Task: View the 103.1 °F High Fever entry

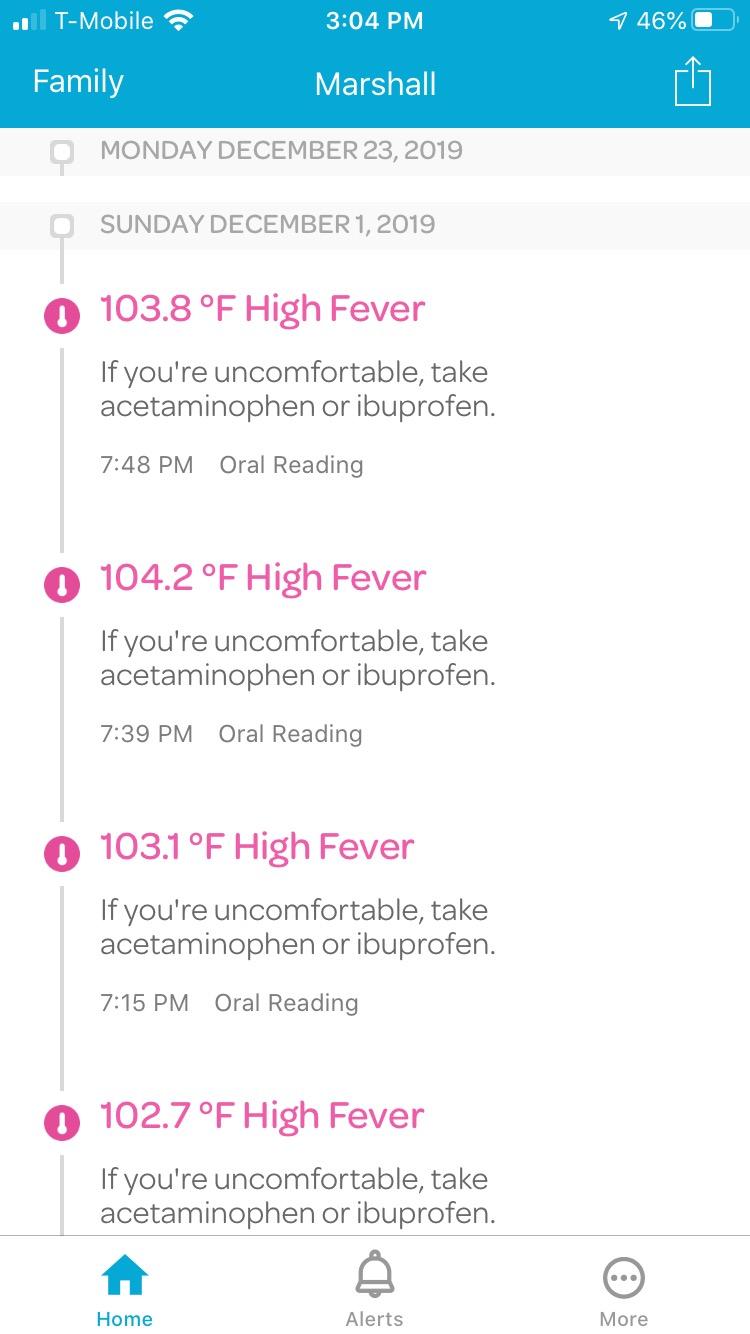Action: pos(257,848)
